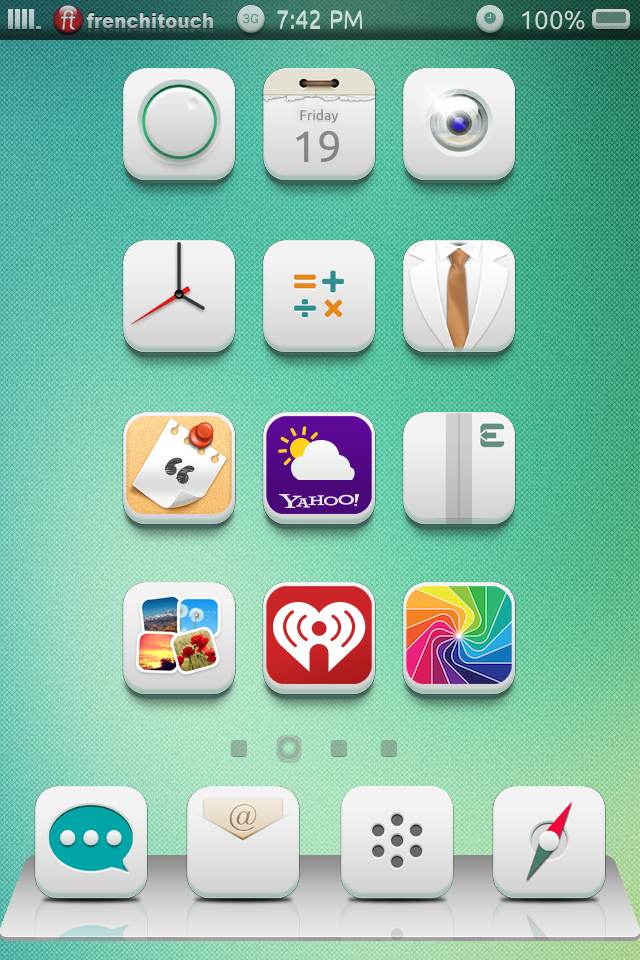Open the dotted grid app in the dock
This screenshot has width=640, height=960.
click(x=397, y=840)
